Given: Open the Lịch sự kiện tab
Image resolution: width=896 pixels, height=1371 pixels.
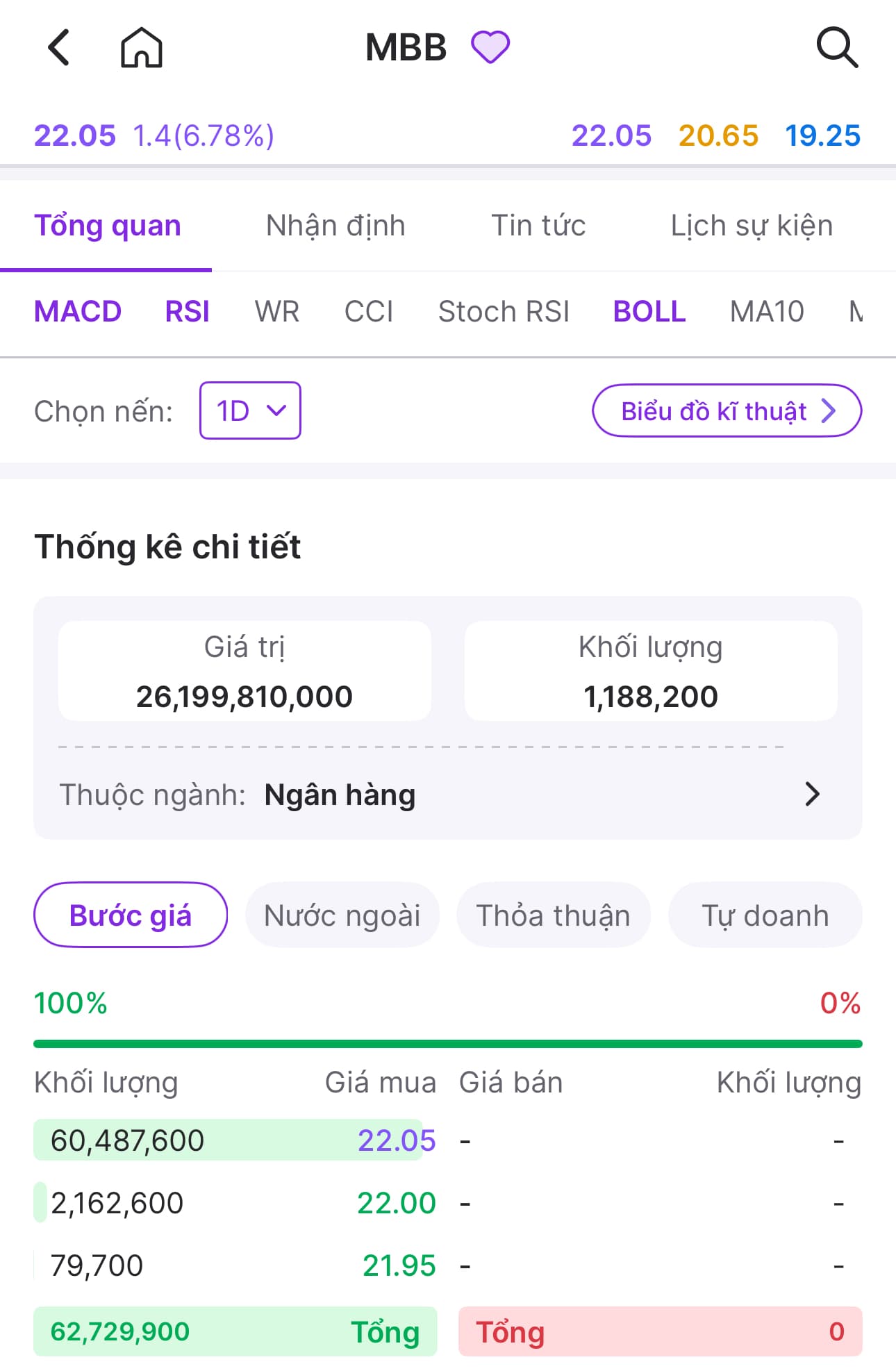Looking at the screenshot, I should pyautogui.click(x=752, y=226).
